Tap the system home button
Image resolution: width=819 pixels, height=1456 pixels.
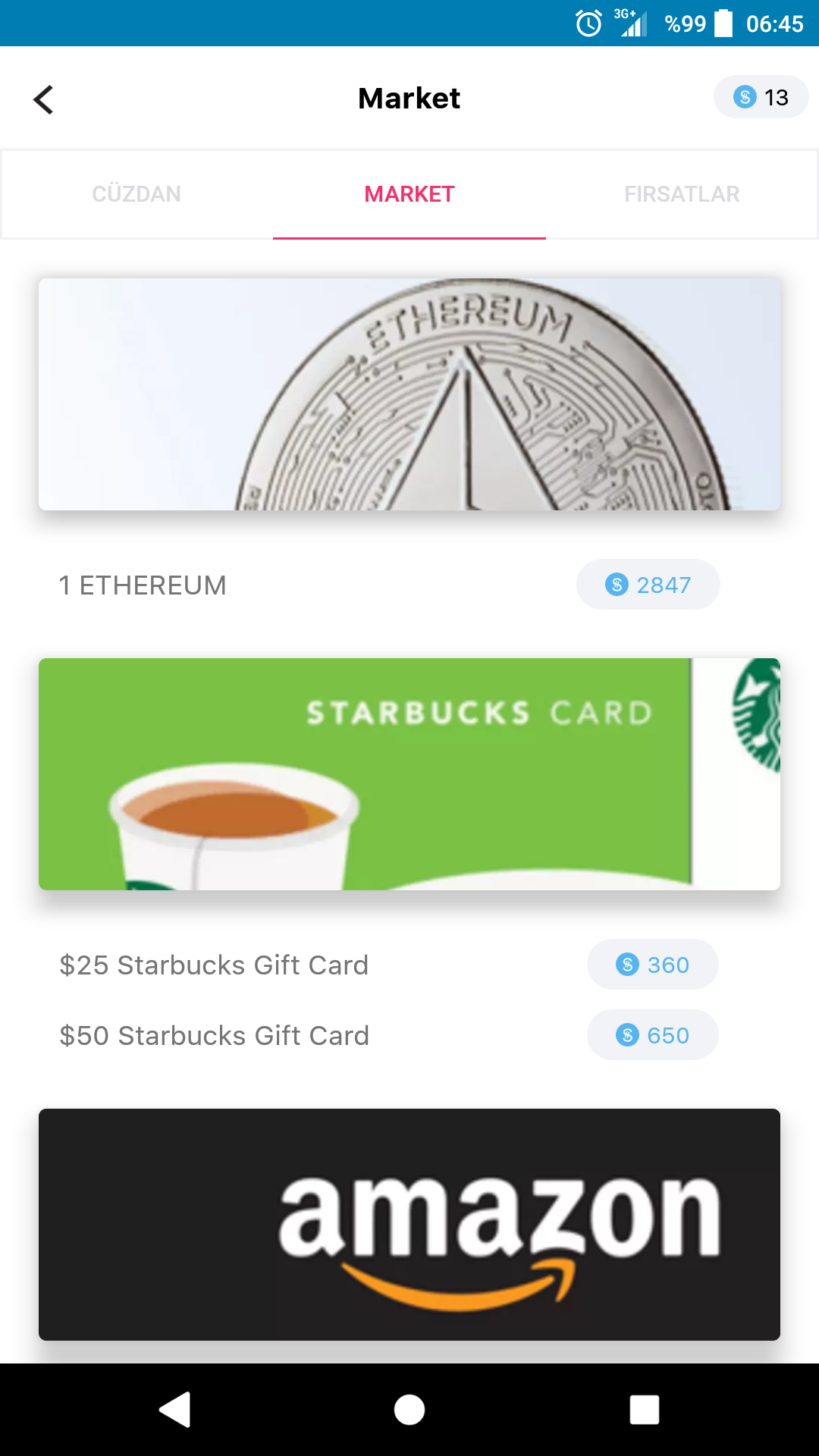pos(409,1410)
